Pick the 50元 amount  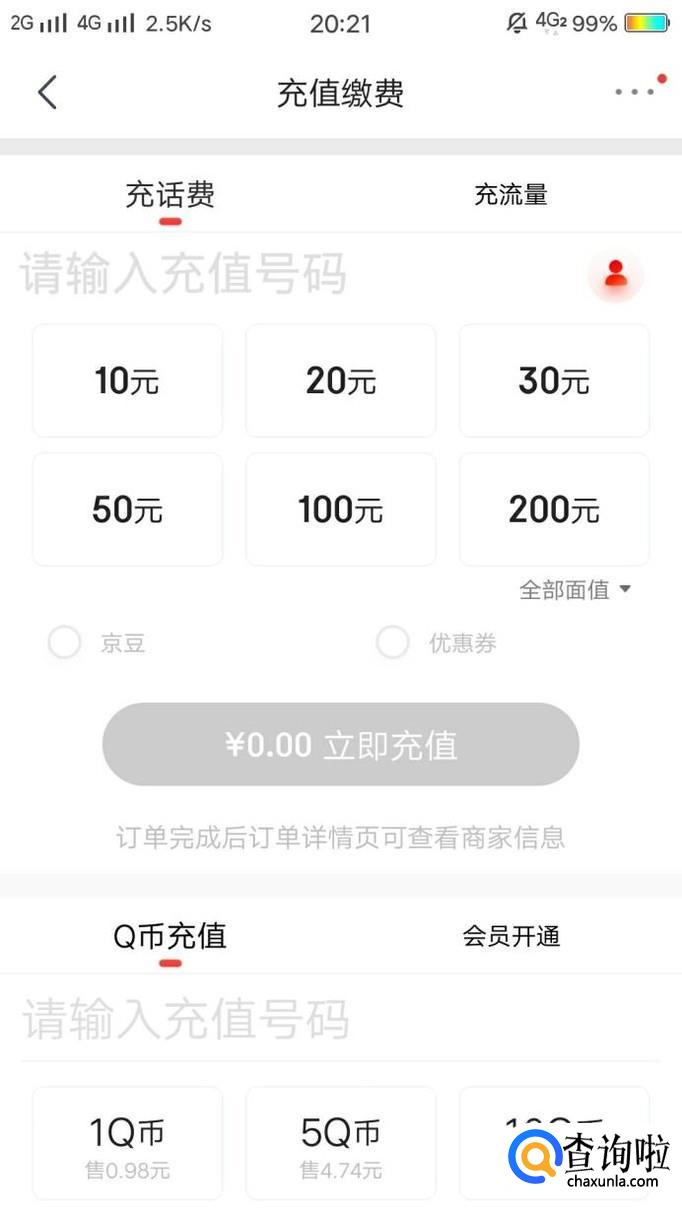pos(127,510)
